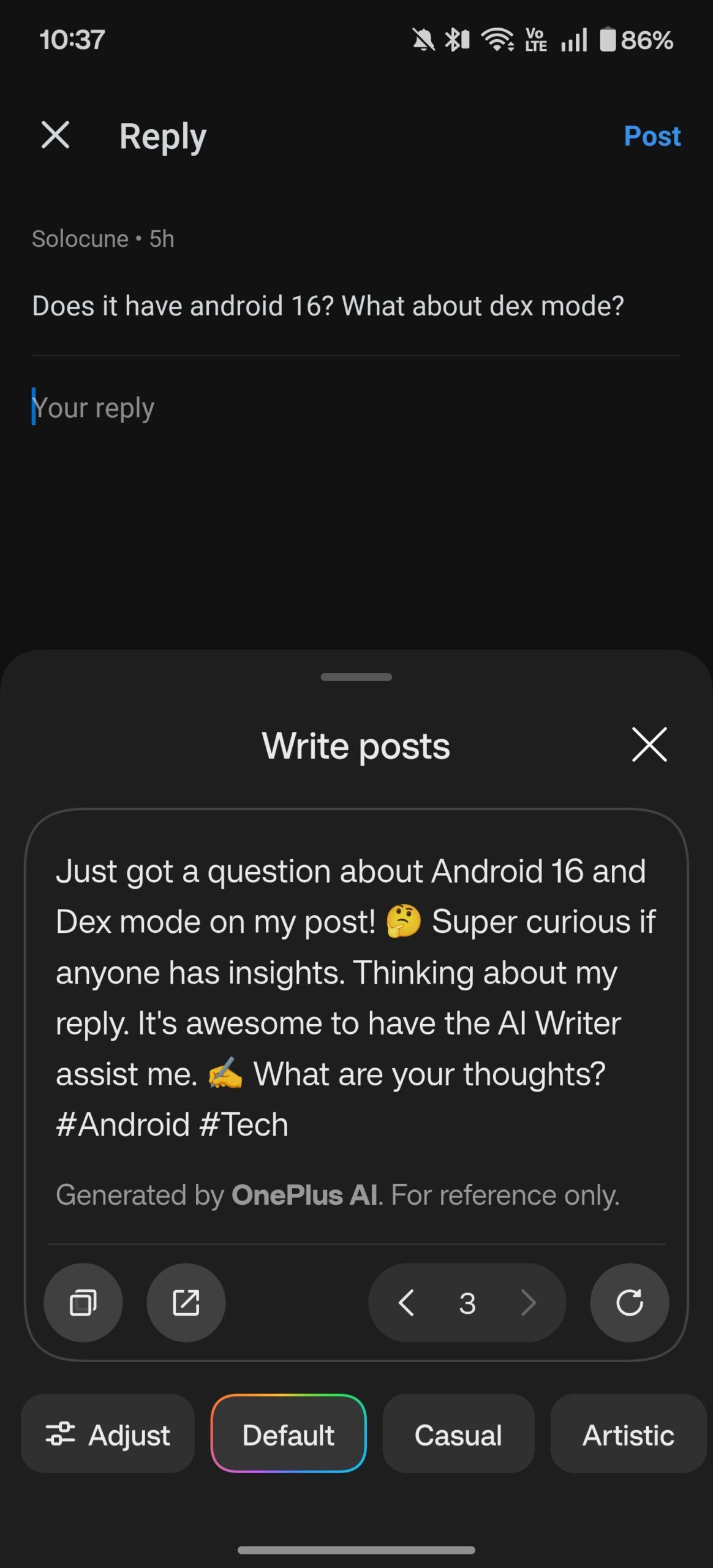Insert the generated text into your reply

coord(186,1303)
